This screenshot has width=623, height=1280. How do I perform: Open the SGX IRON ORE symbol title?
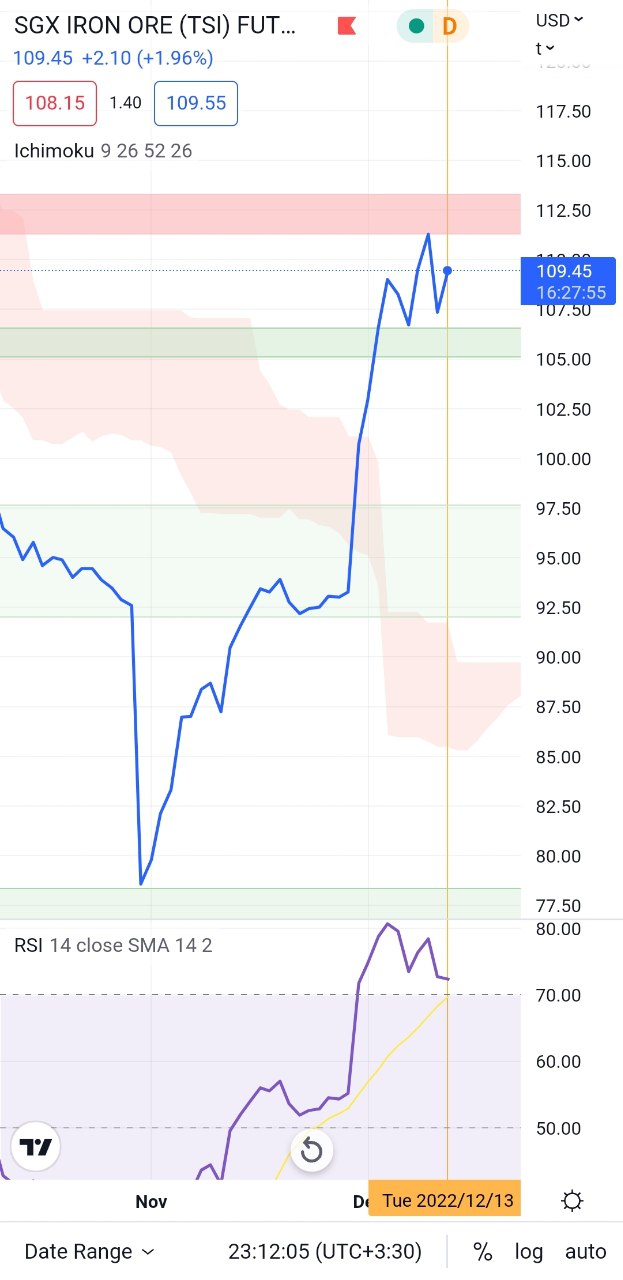pos(154,26)
